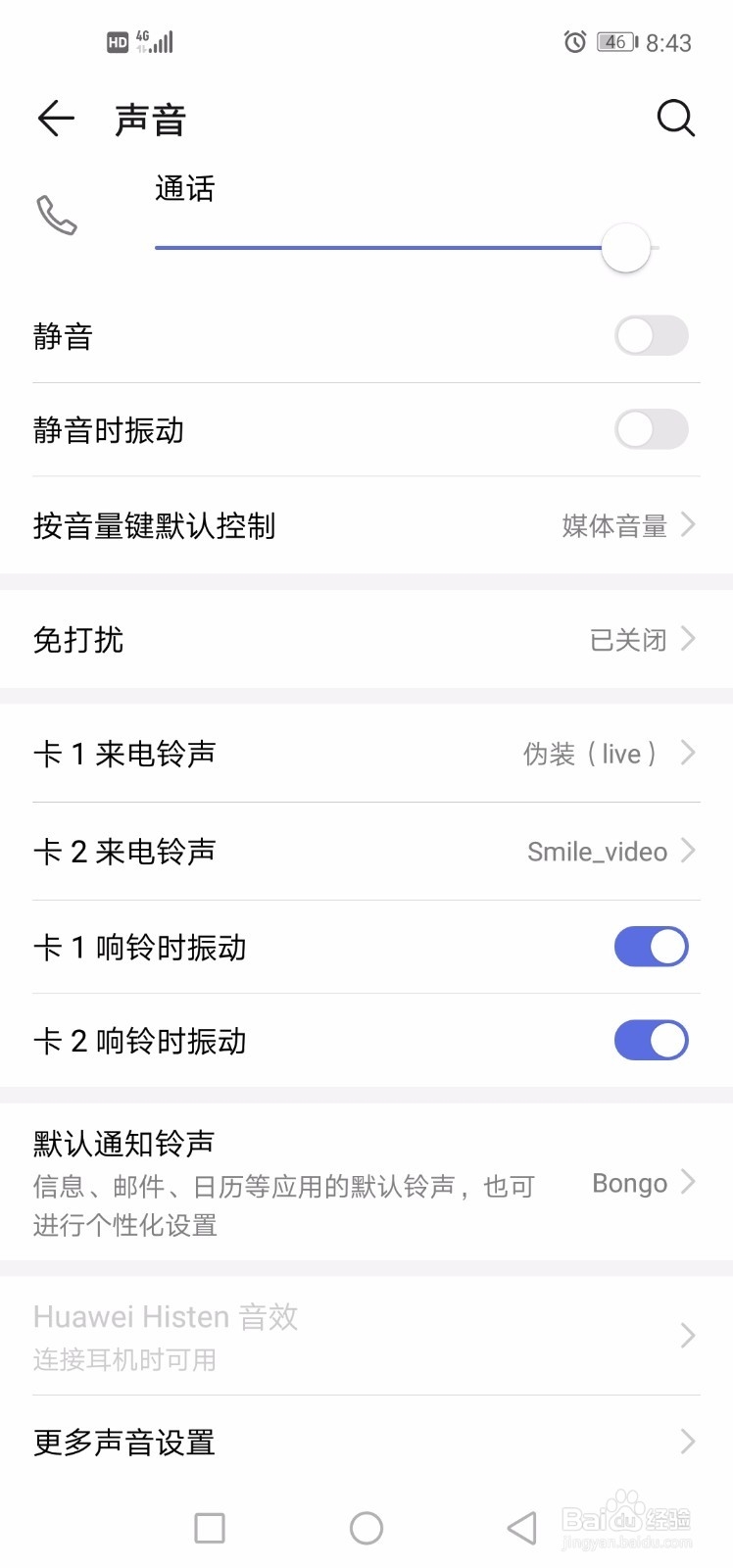The height and width of the screenshot is (1568, 733).
Task: Open 更多声音设置 more sound settings
Action: click(x=366, y=1441)
